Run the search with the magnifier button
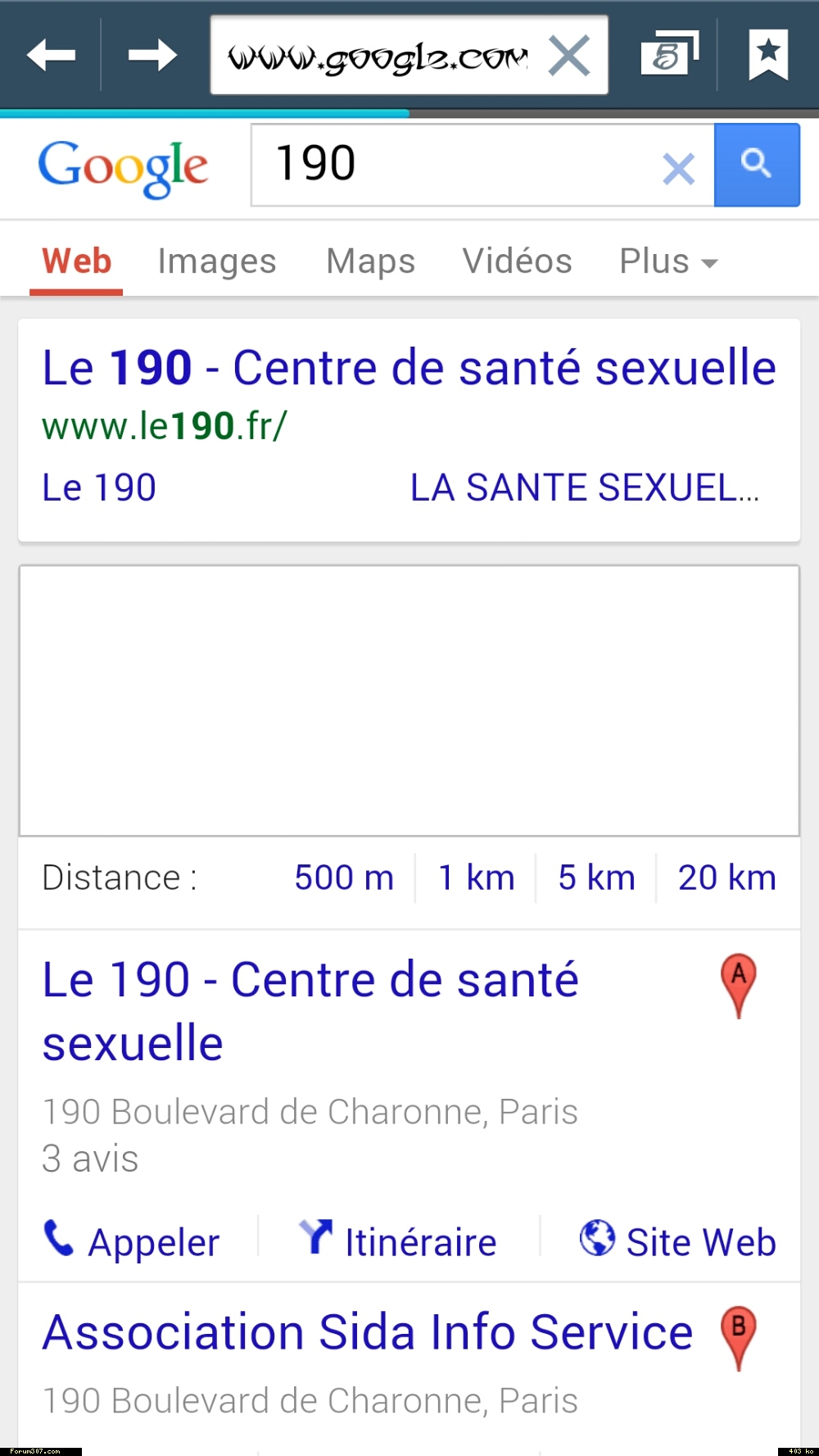The height and width of the screenshot is (1456, 819). pyautogui.click(x=757, y=165)
